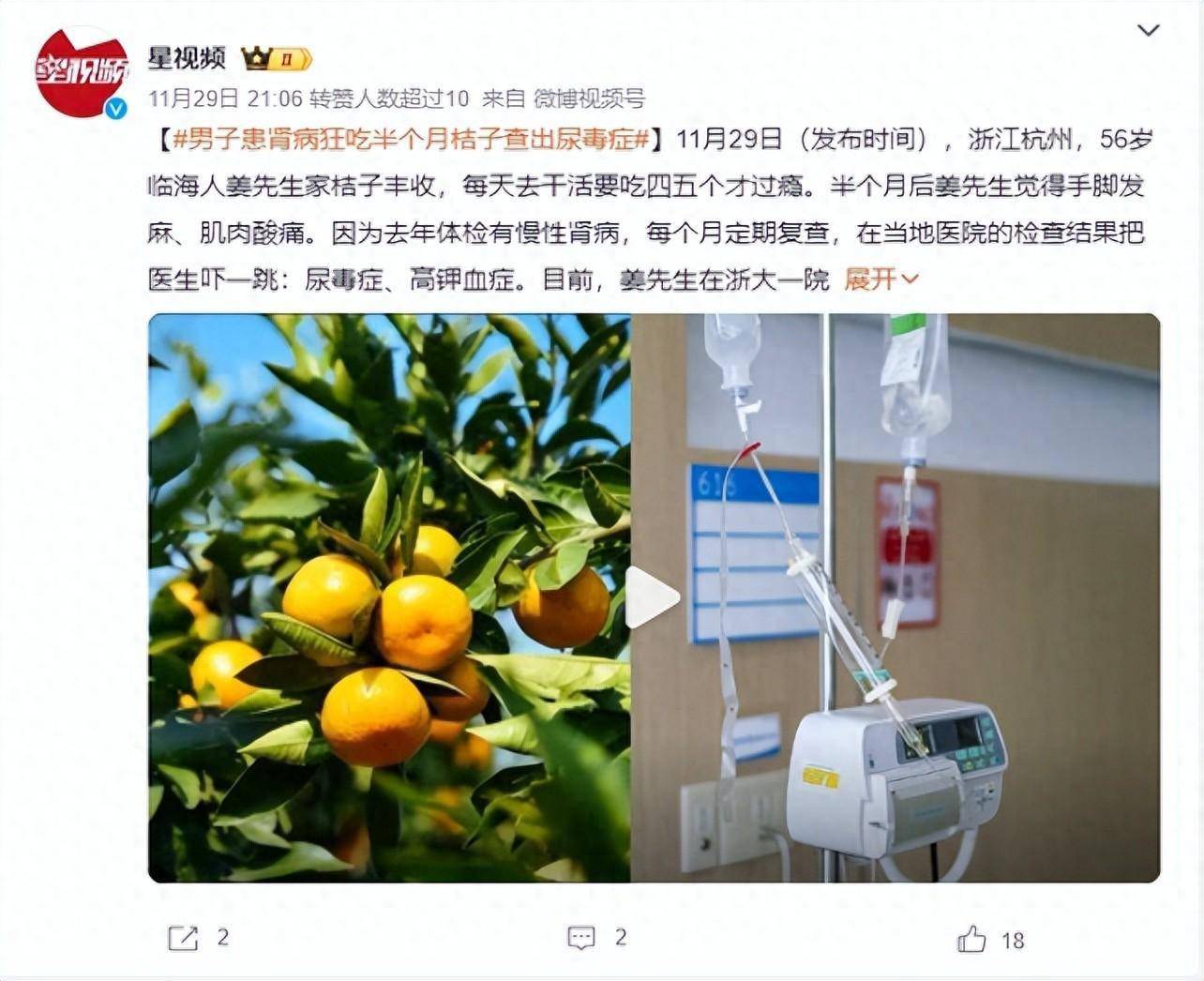
Task: Open the 微博视频号 source link
Action: [589, 98]
